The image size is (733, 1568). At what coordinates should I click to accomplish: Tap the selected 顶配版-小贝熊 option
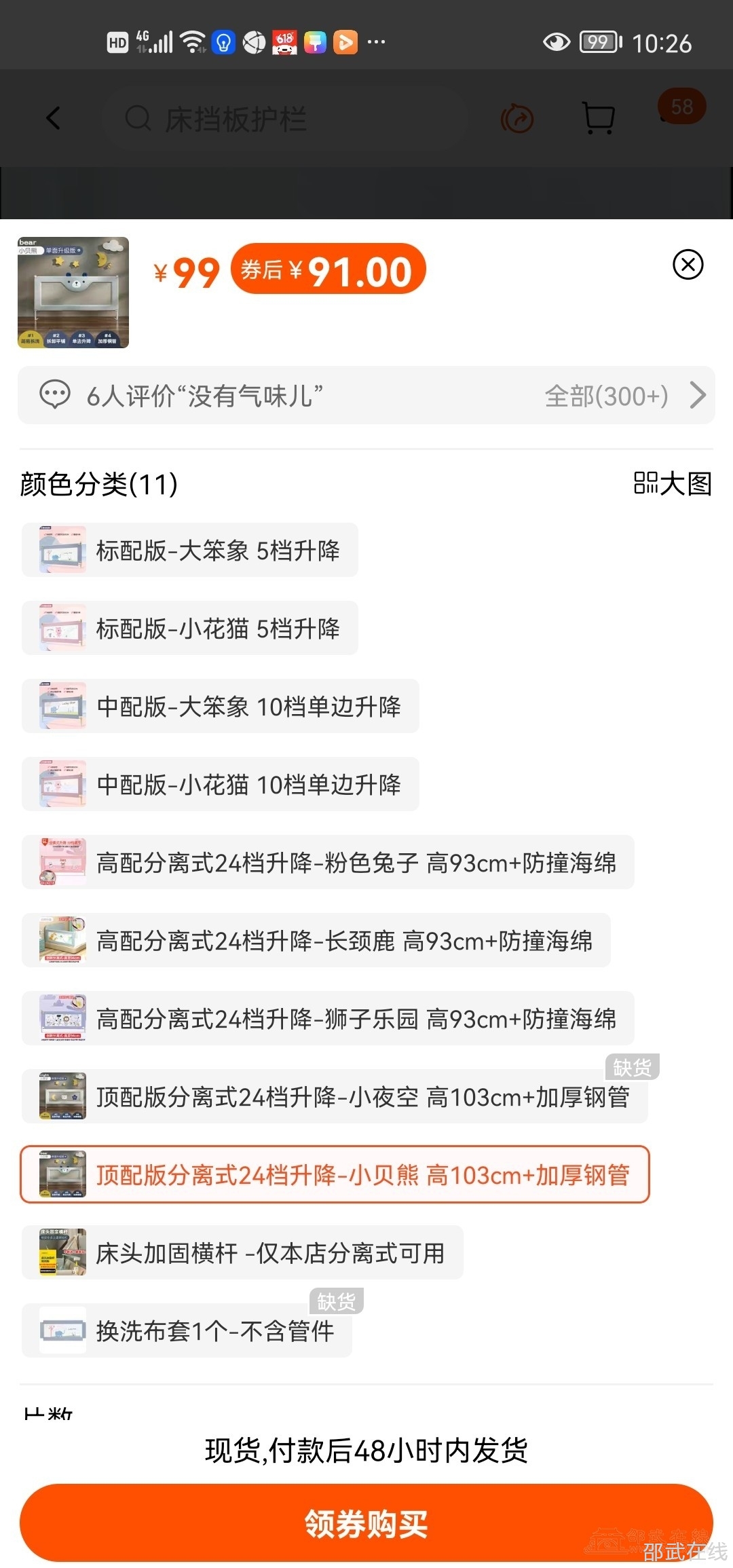point(335,1175)
